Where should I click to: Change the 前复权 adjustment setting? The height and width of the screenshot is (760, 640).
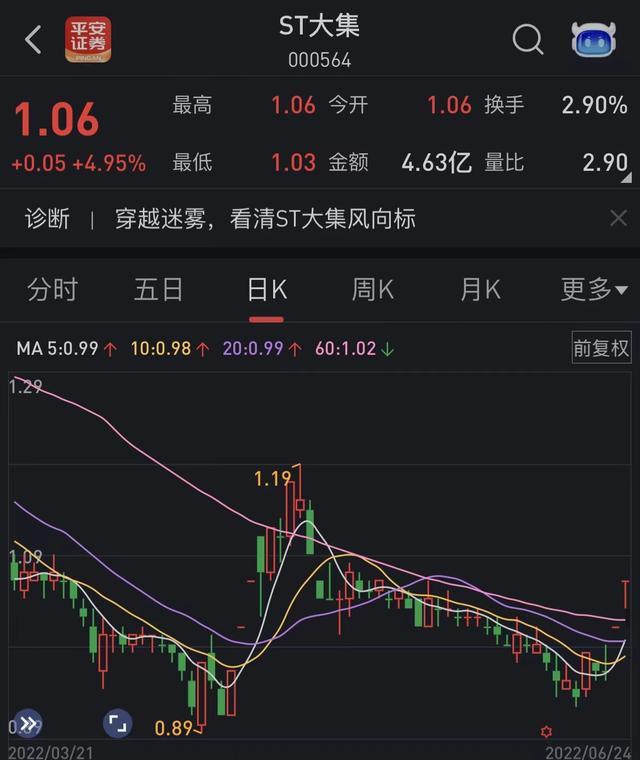click(601, 348)
